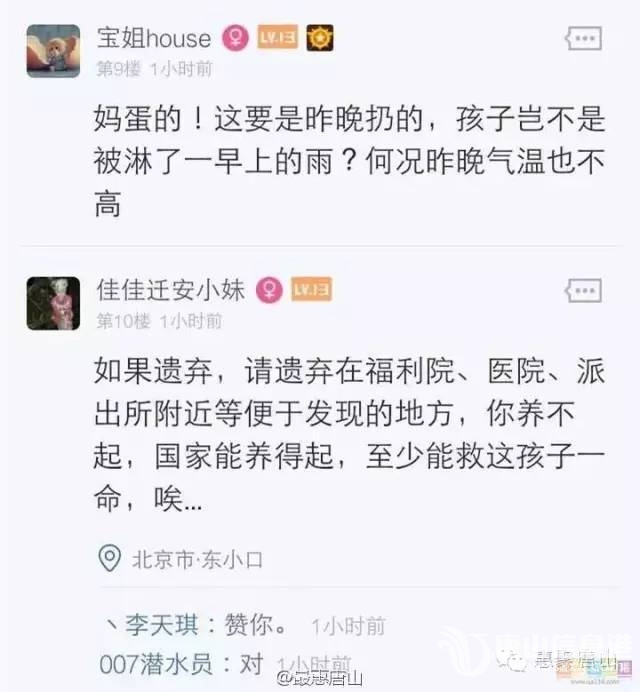Open the location 北京市·东小口
Image resolution: width=640 pixels, height=692 pixels.
point(183,558)
